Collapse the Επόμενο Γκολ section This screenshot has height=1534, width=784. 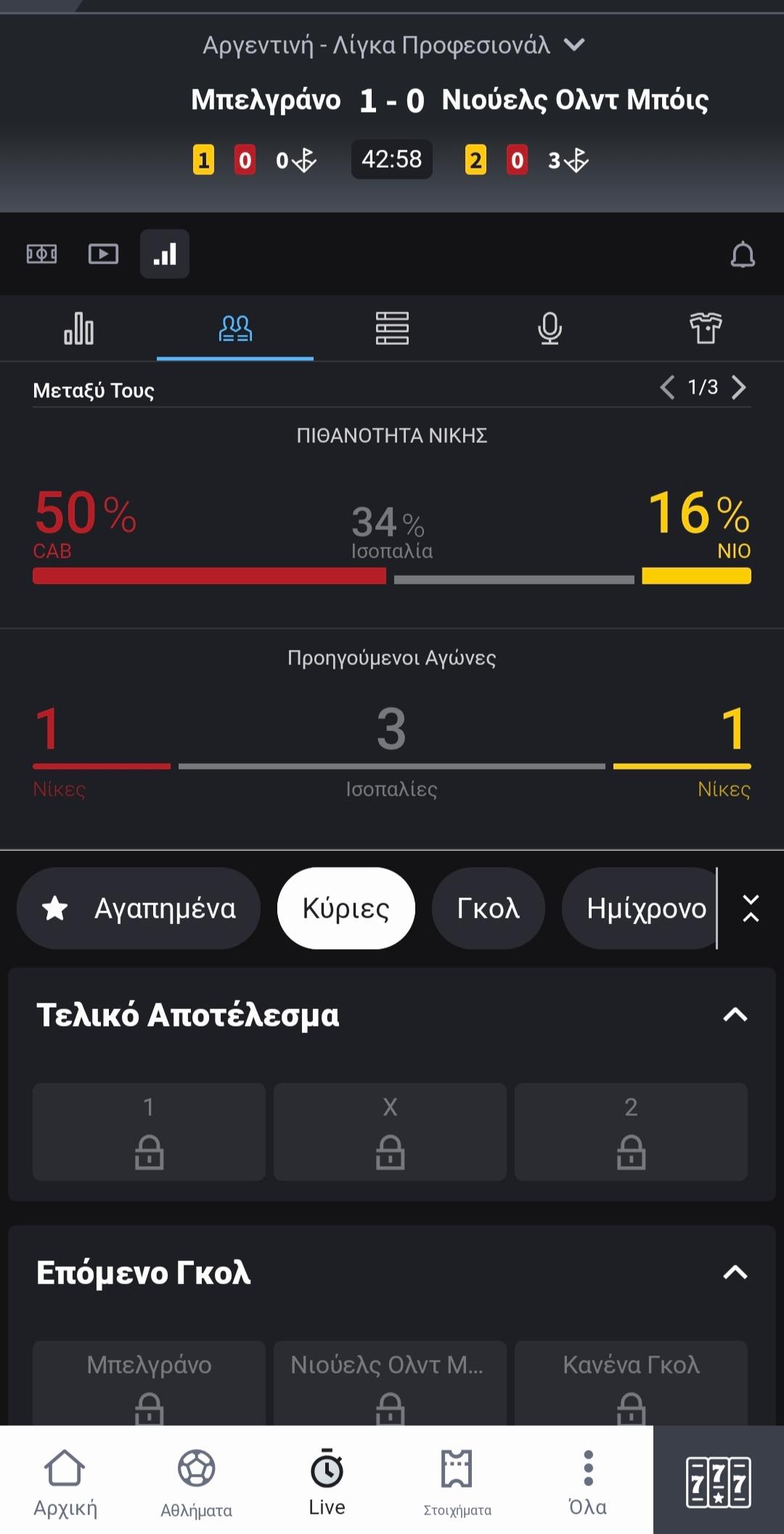click(735, 1272)
